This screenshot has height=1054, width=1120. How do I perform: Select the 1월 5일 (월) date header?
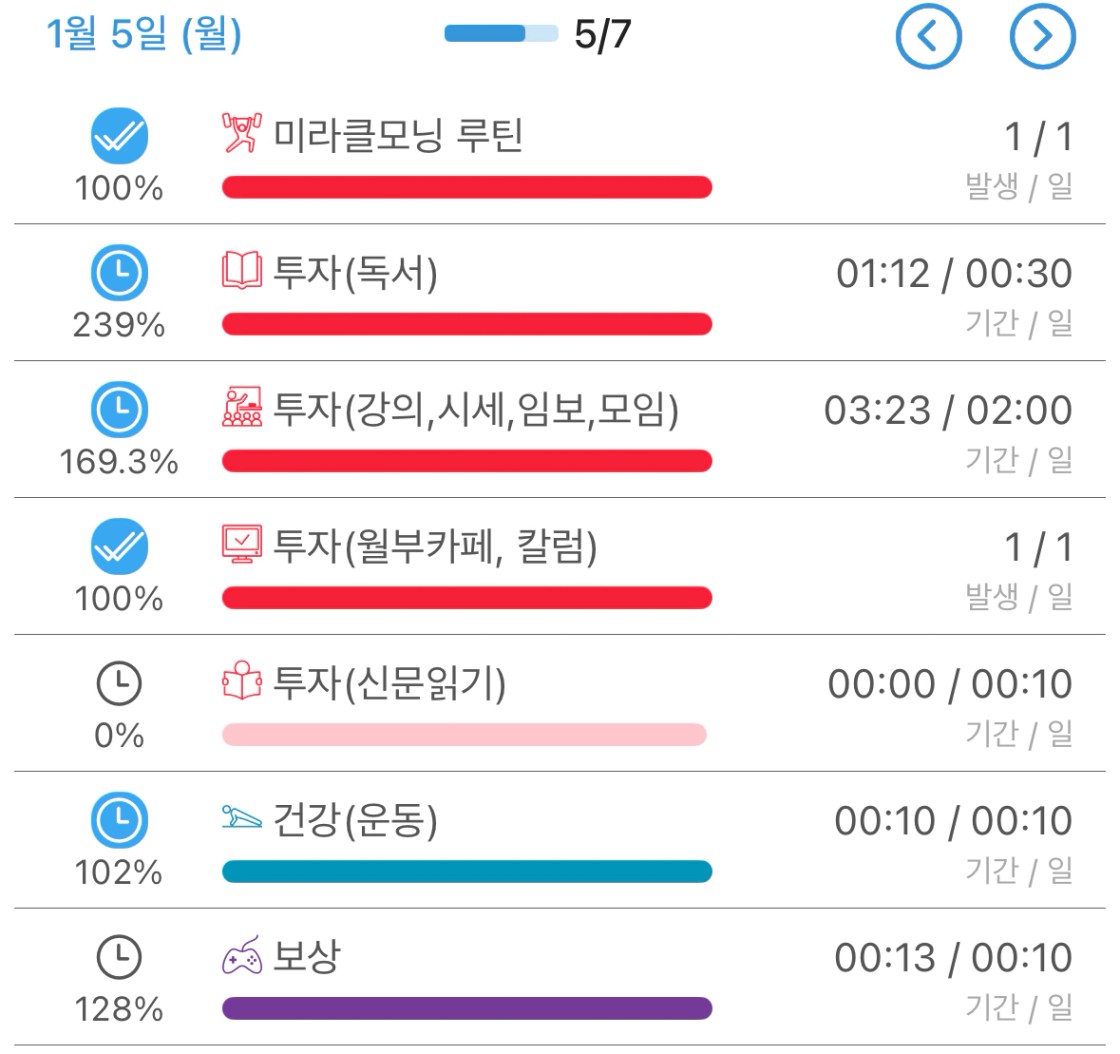(144, 36)
